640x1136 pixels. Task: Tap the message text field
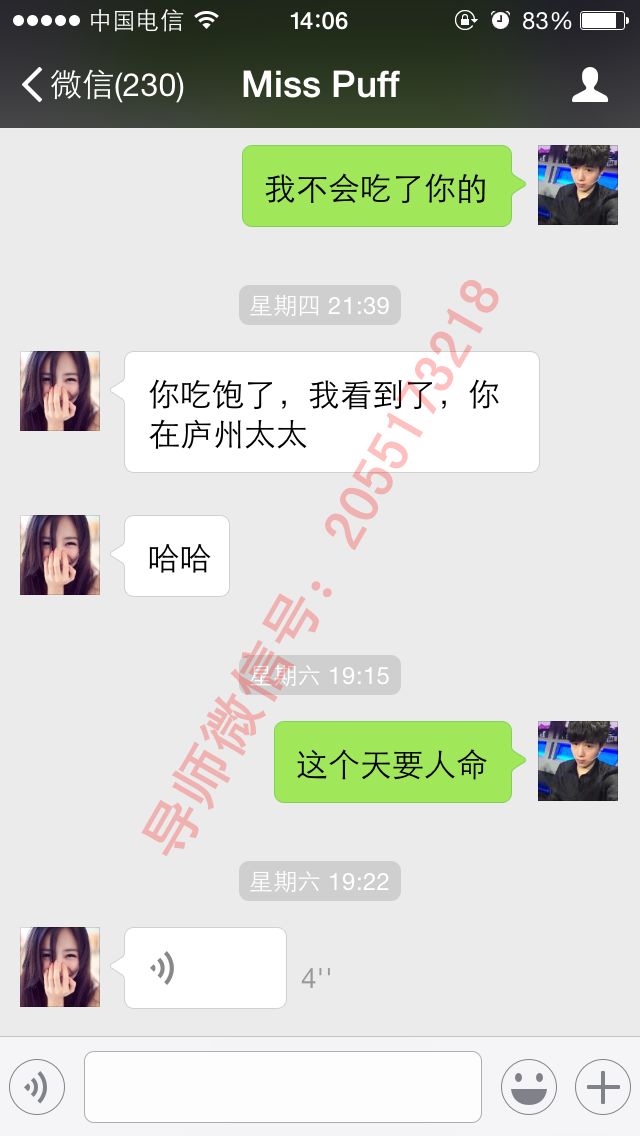pyautogui.click(x=282, y=1087)
